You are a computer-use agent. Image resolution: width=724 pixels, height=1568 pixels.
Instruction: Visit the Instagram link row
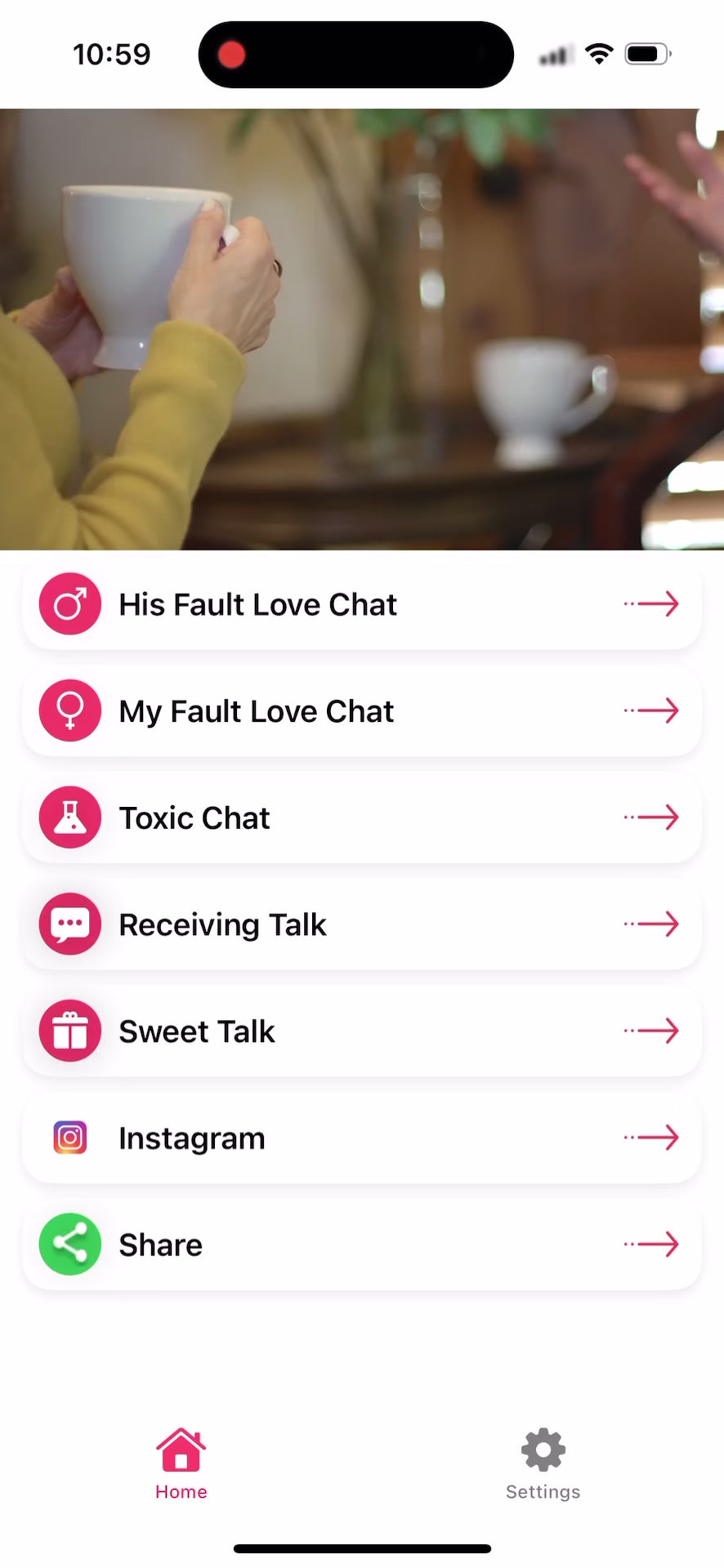pos(361,1138)
